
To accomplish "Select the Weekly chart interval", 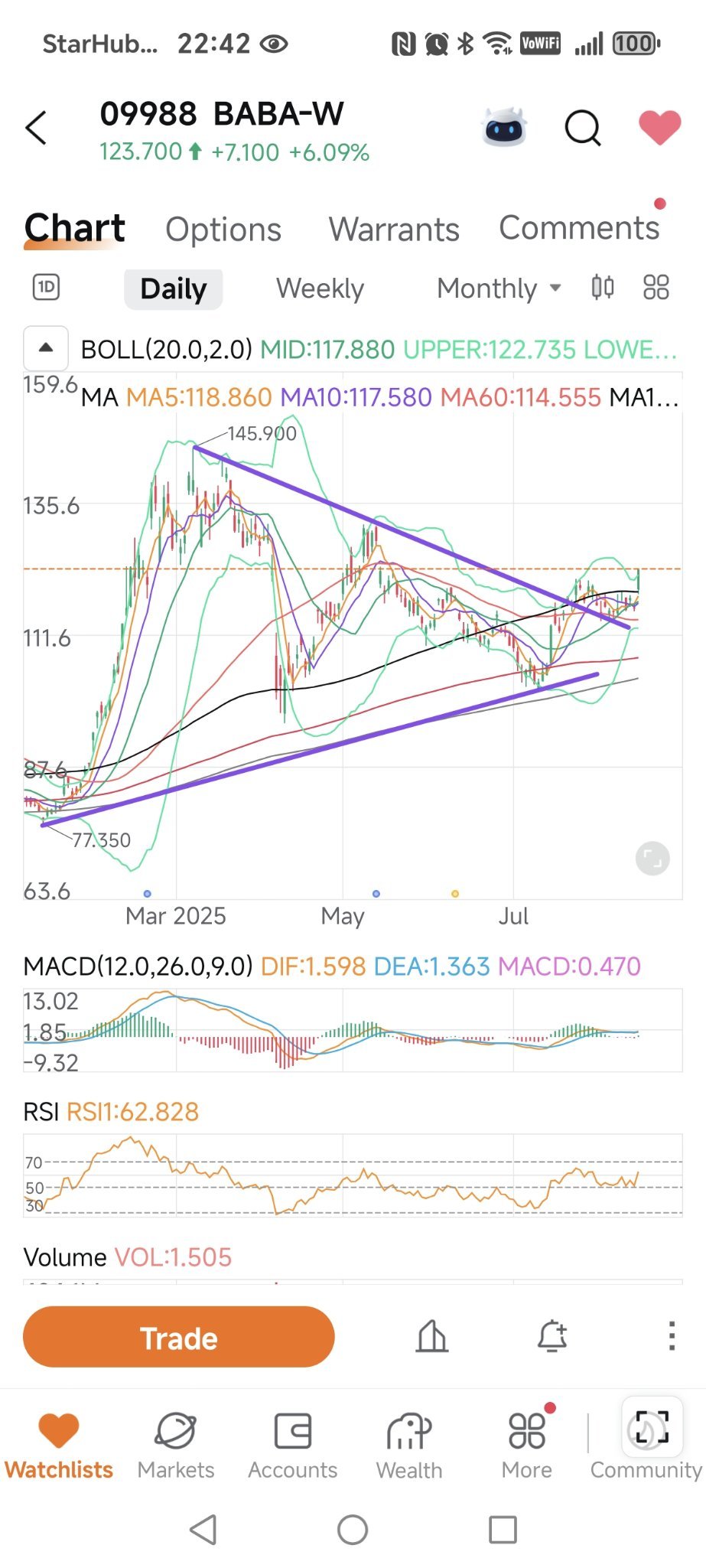I will click(x=320, y=288).
